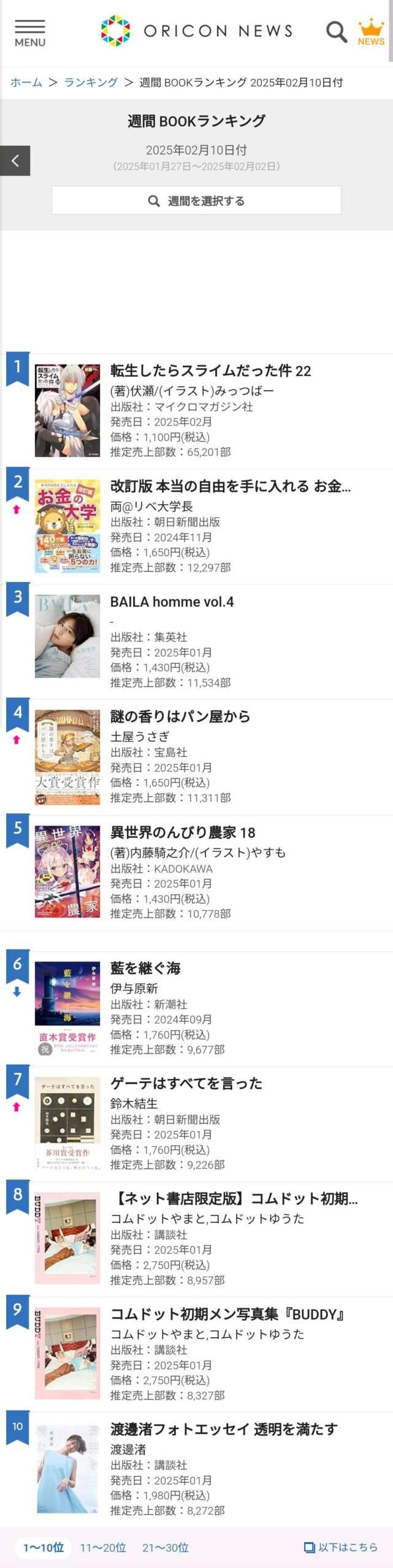The width and height of the screenshot is (393, 1568).
Task: Open the search magnifier icon
Action: 336,31
